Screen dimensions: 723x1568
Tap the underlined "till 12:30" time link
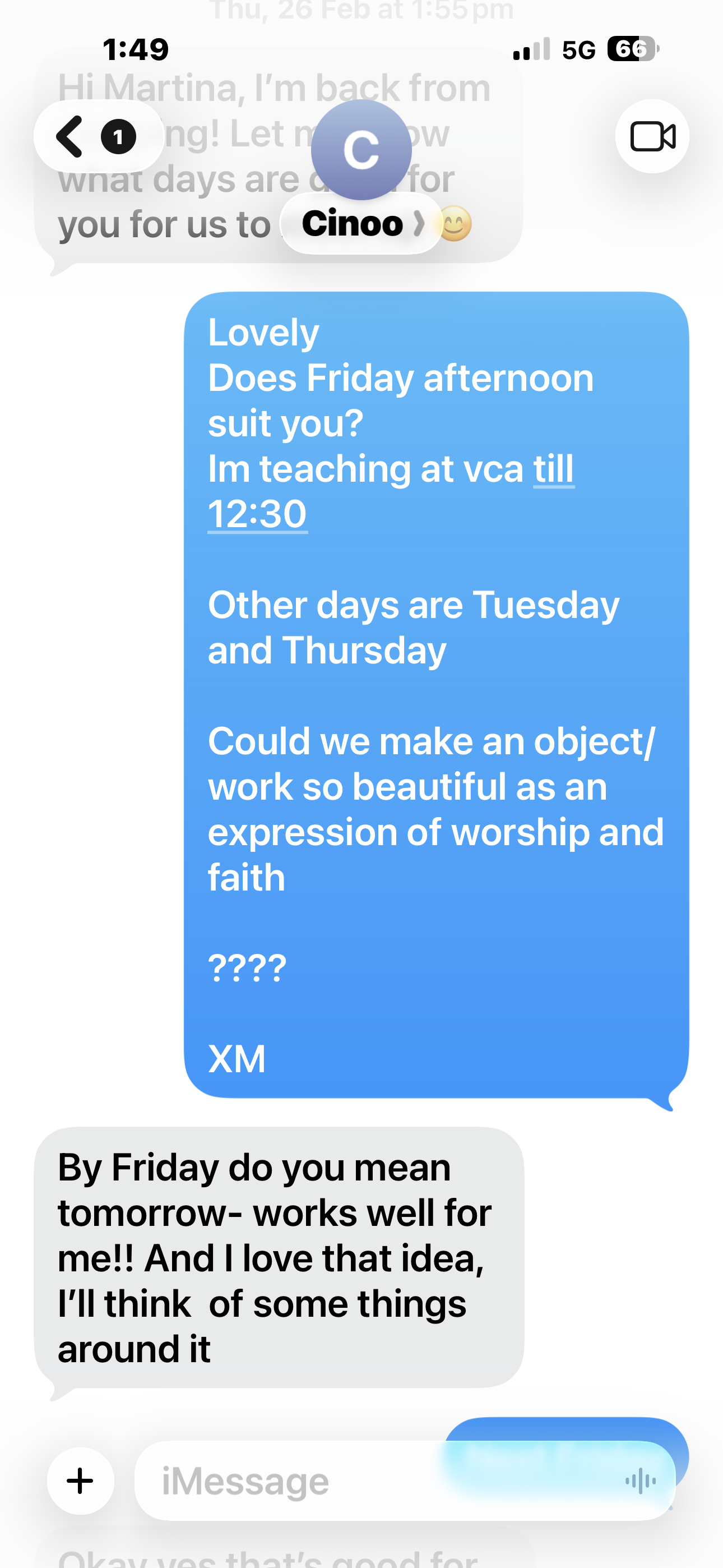pyautogui.click(x=258, y=515)
